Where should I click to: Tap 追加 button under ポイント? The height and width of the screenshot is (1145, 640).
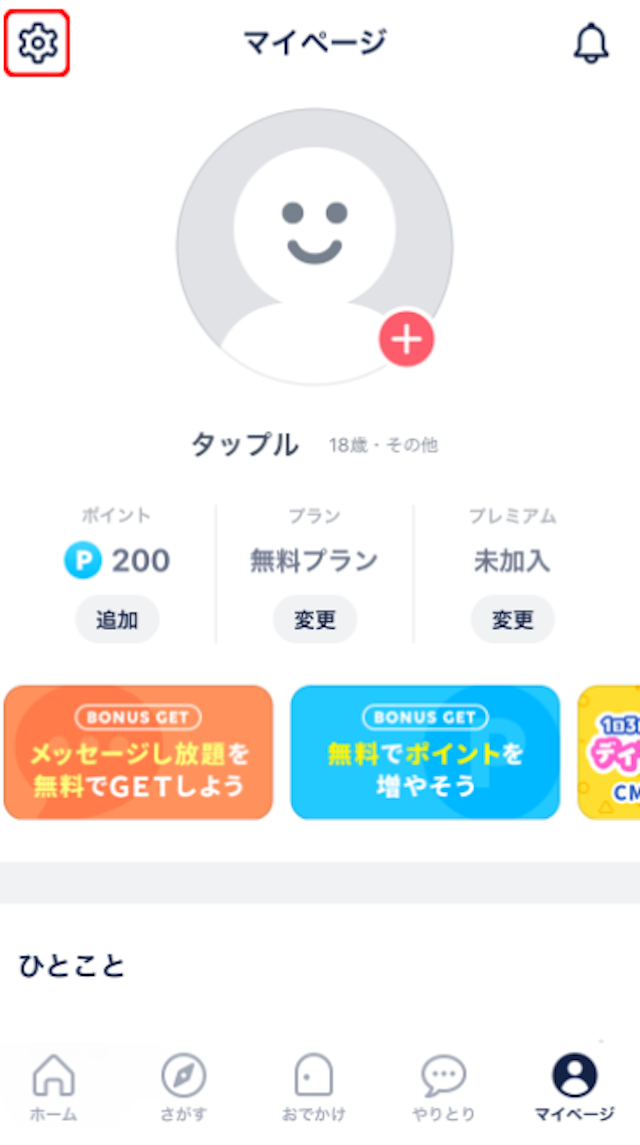(117, 620)
